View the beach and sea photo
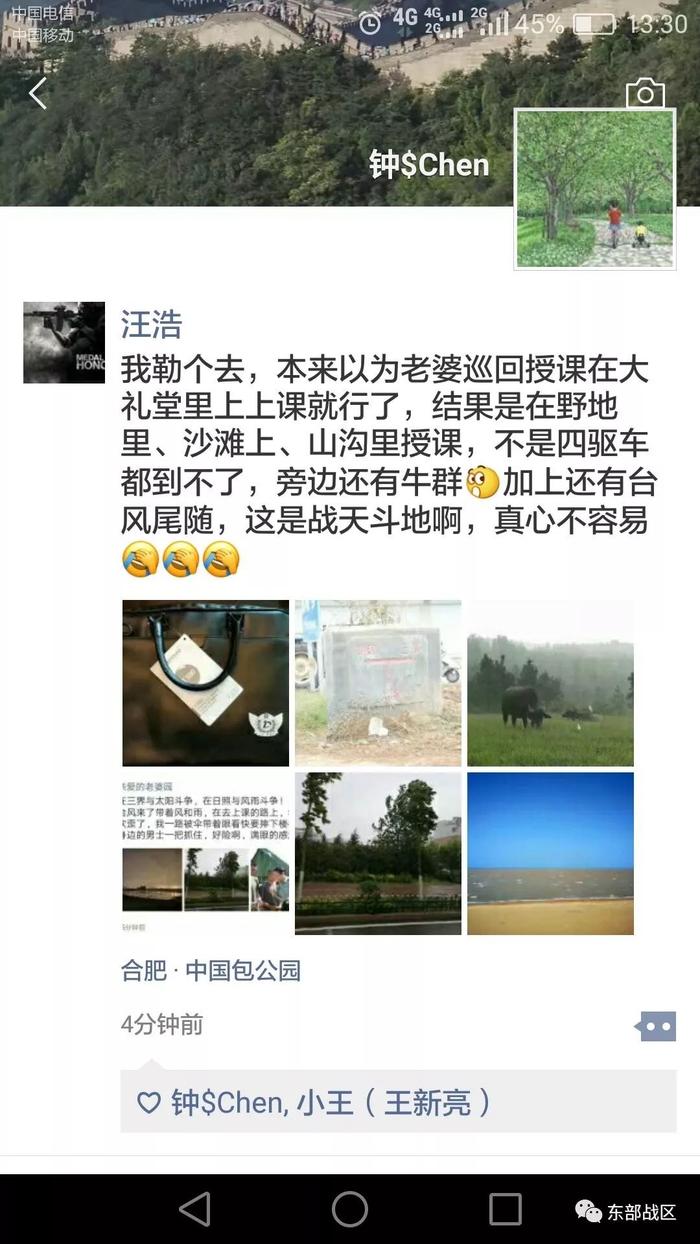Viewport: 700px width, 1244px height. pos(550,853)
